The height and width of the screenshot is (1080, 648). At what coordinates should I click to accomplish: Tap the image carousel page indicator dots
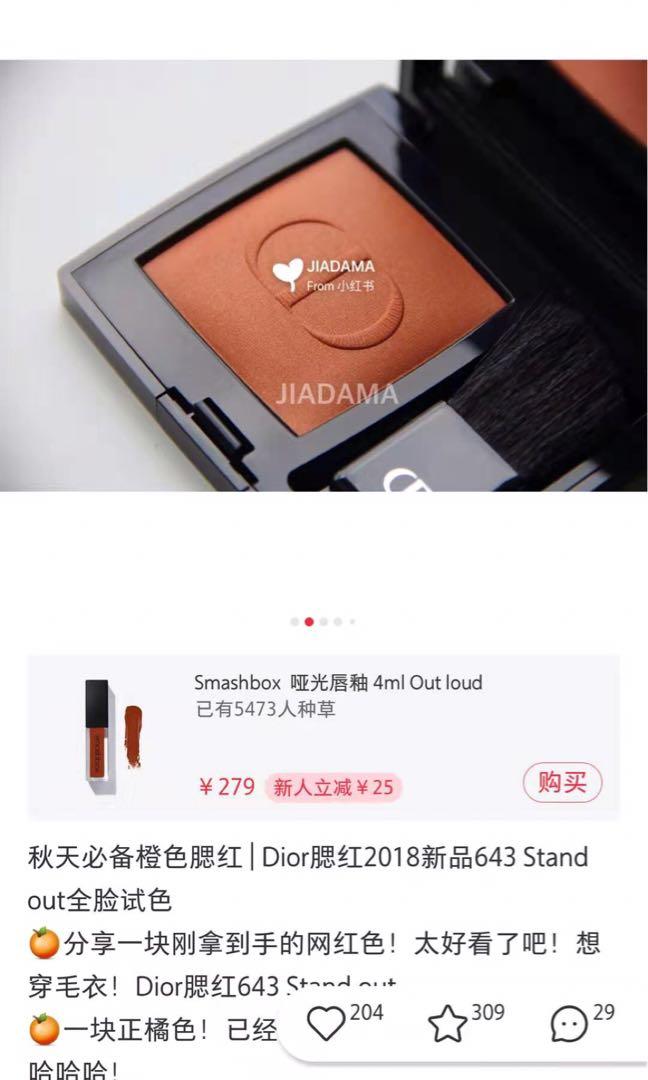(x=323, y=621)
